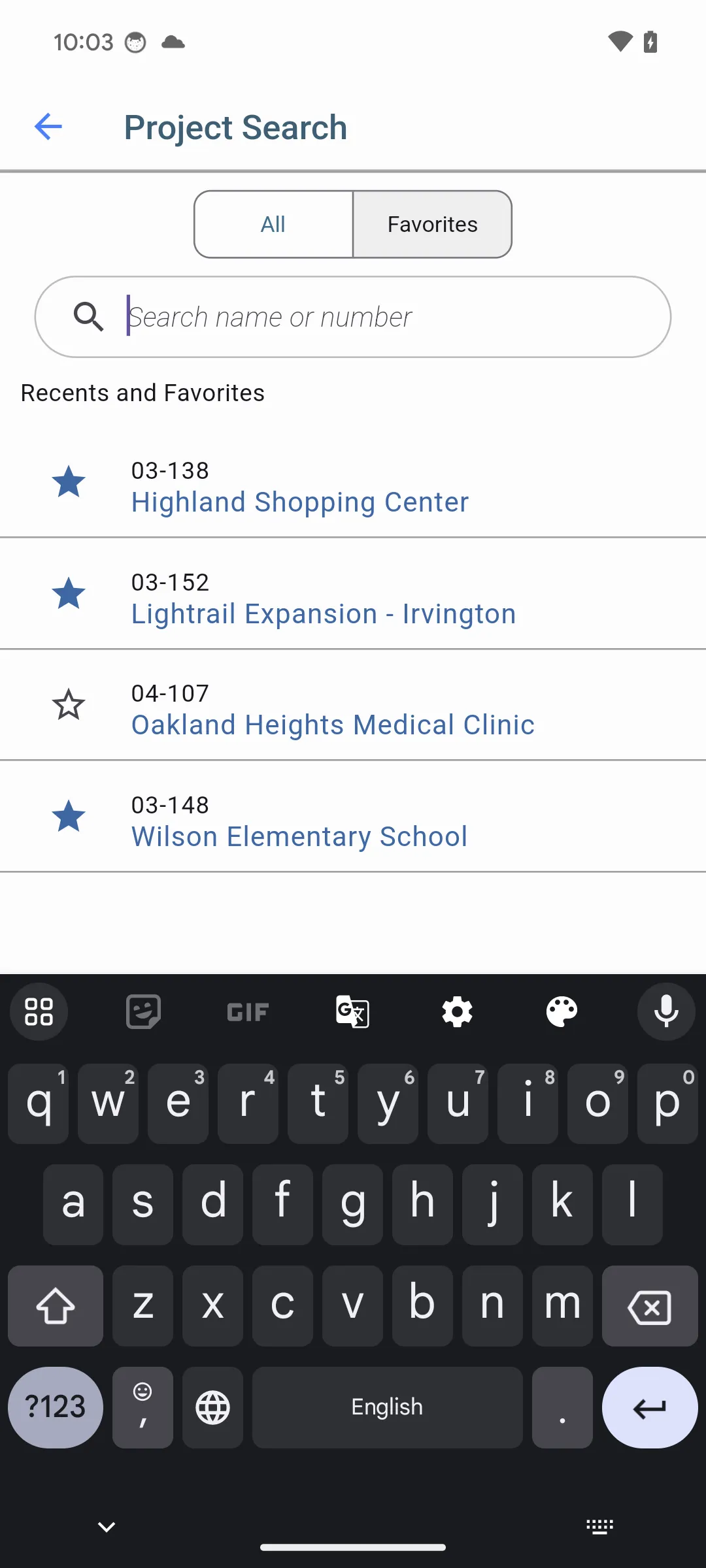Open the stickers picker on the keyboard

pos(143,1011)
